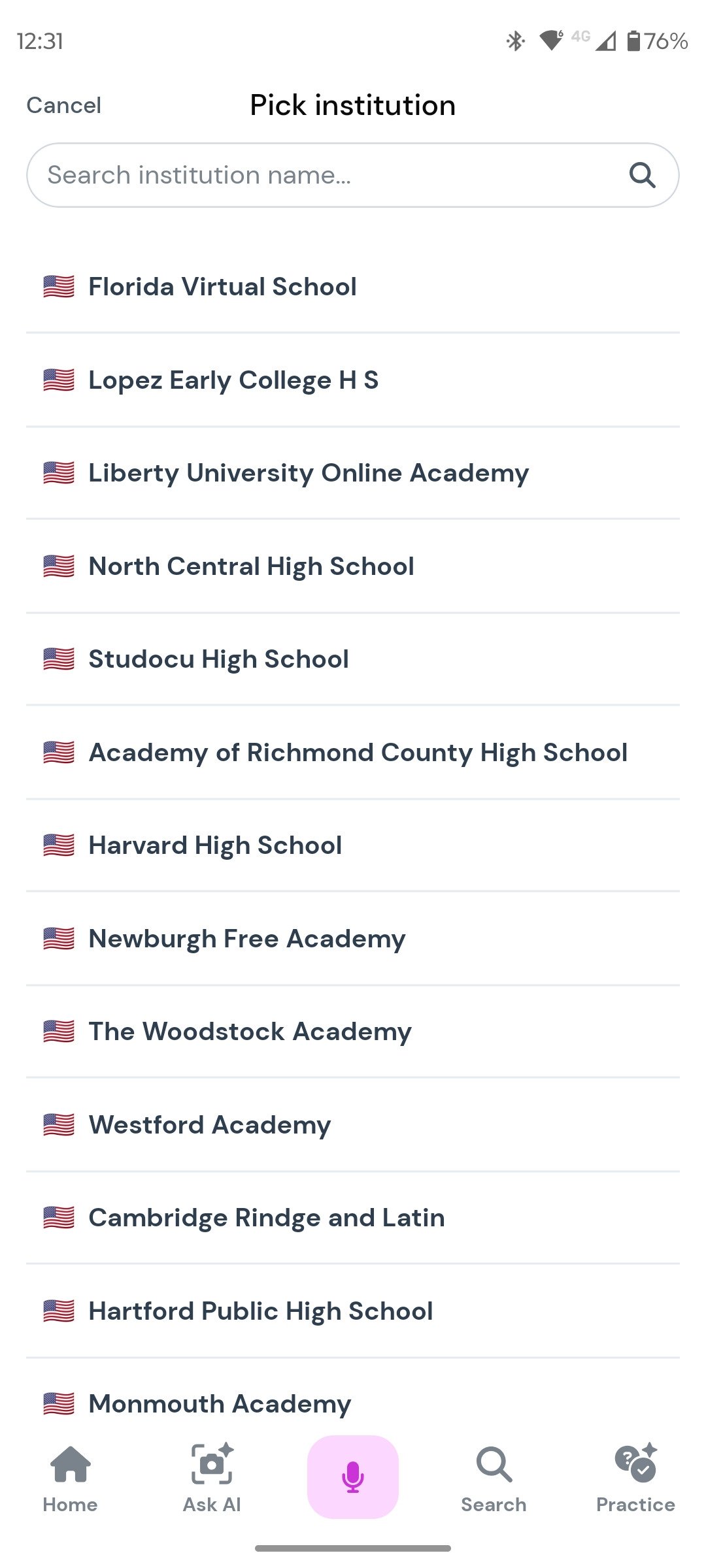Go to the Home tab
Viewport: 706px width, 1568px height.
(70, 1478)
